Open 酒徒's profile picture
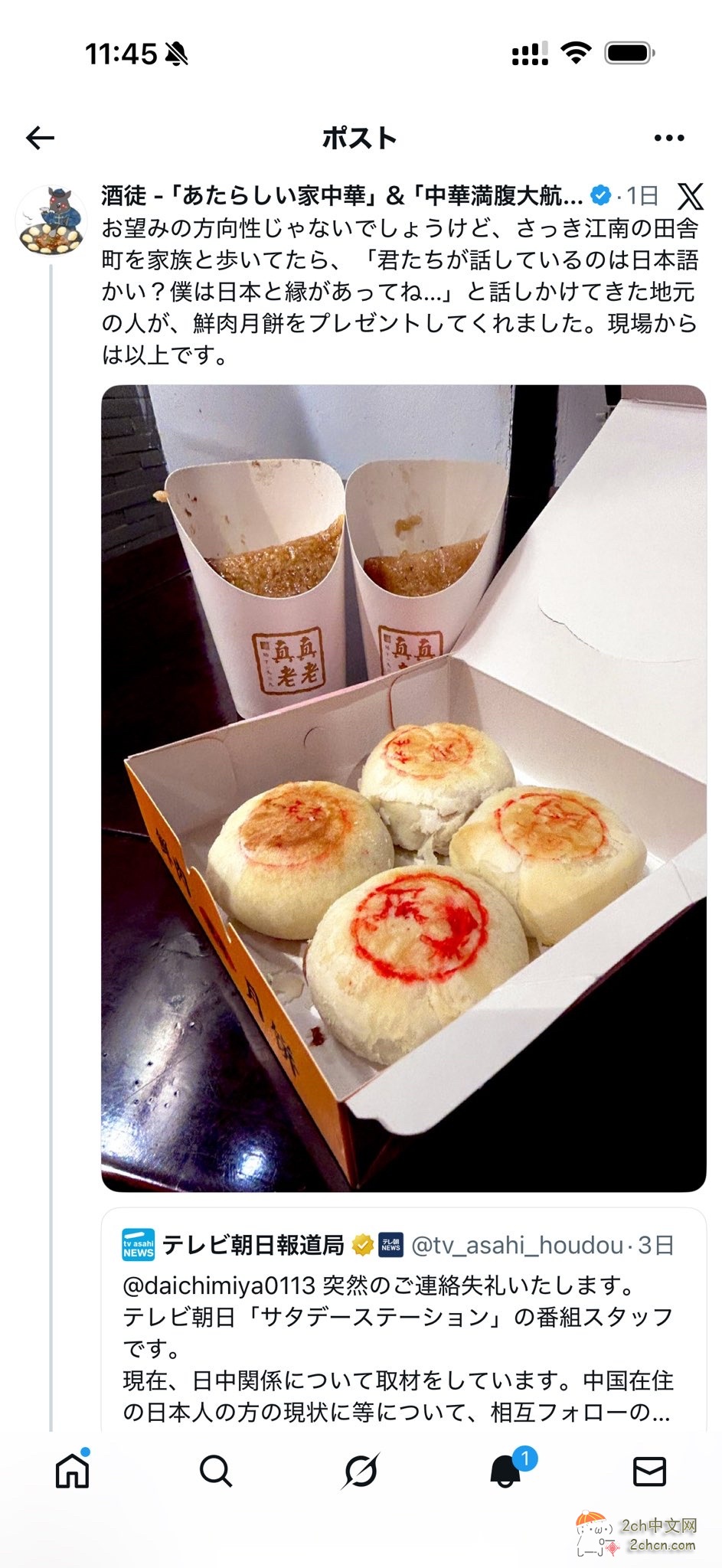 (51, 221)
